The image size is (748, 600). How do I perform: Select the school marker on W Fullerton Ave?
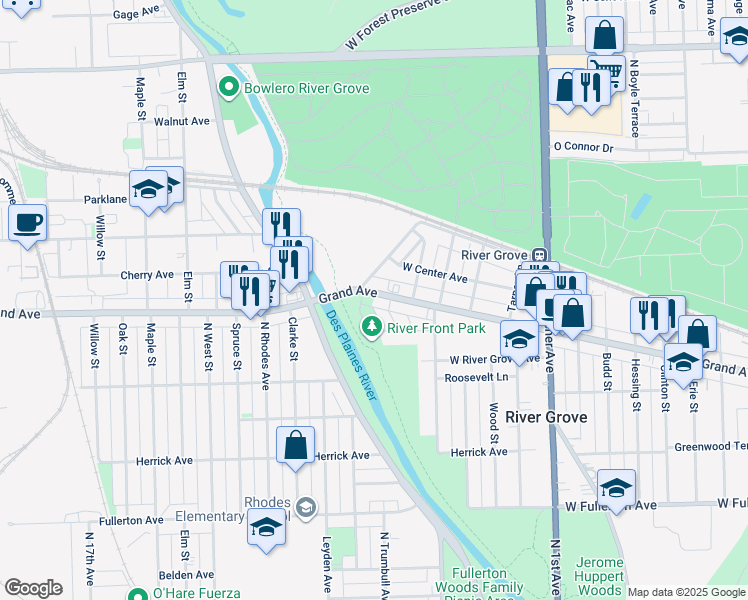pos(616,491)
